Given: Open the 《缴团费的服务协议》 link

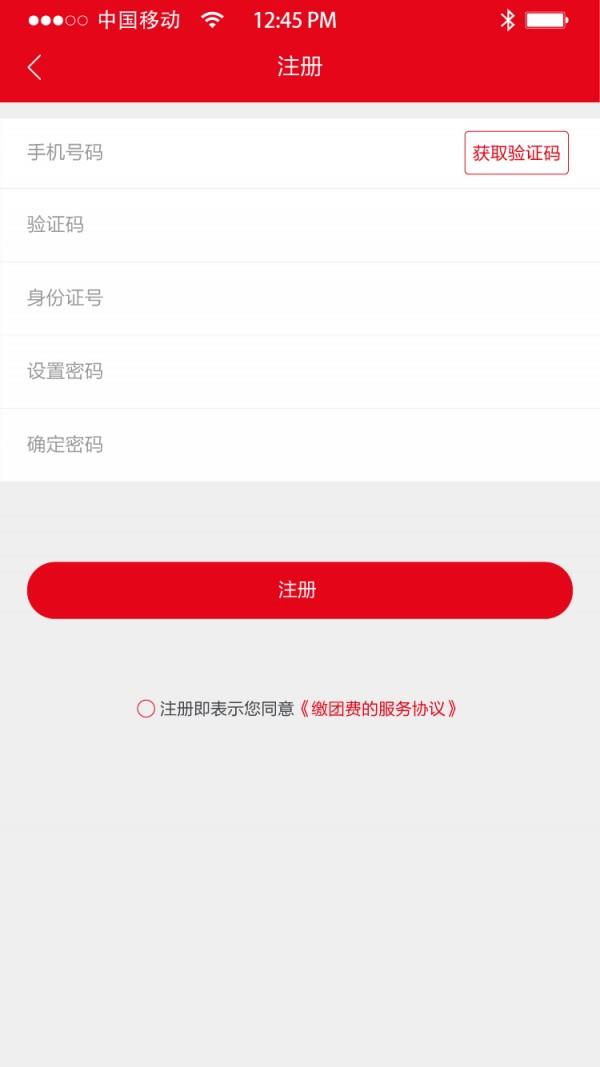Looking at the screenshot, I should point(379,709).
